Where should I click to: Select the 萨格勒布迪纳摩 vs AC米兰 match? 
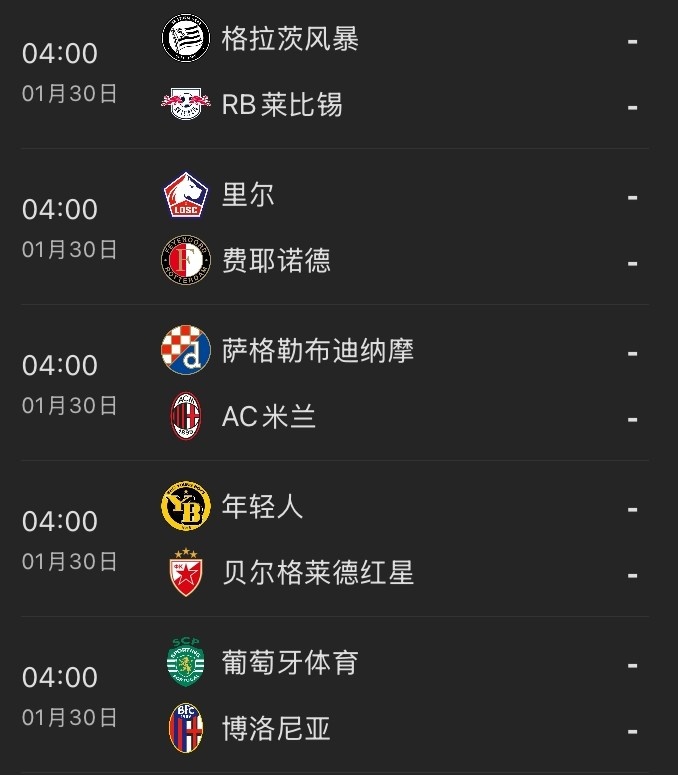coord(339,383)
